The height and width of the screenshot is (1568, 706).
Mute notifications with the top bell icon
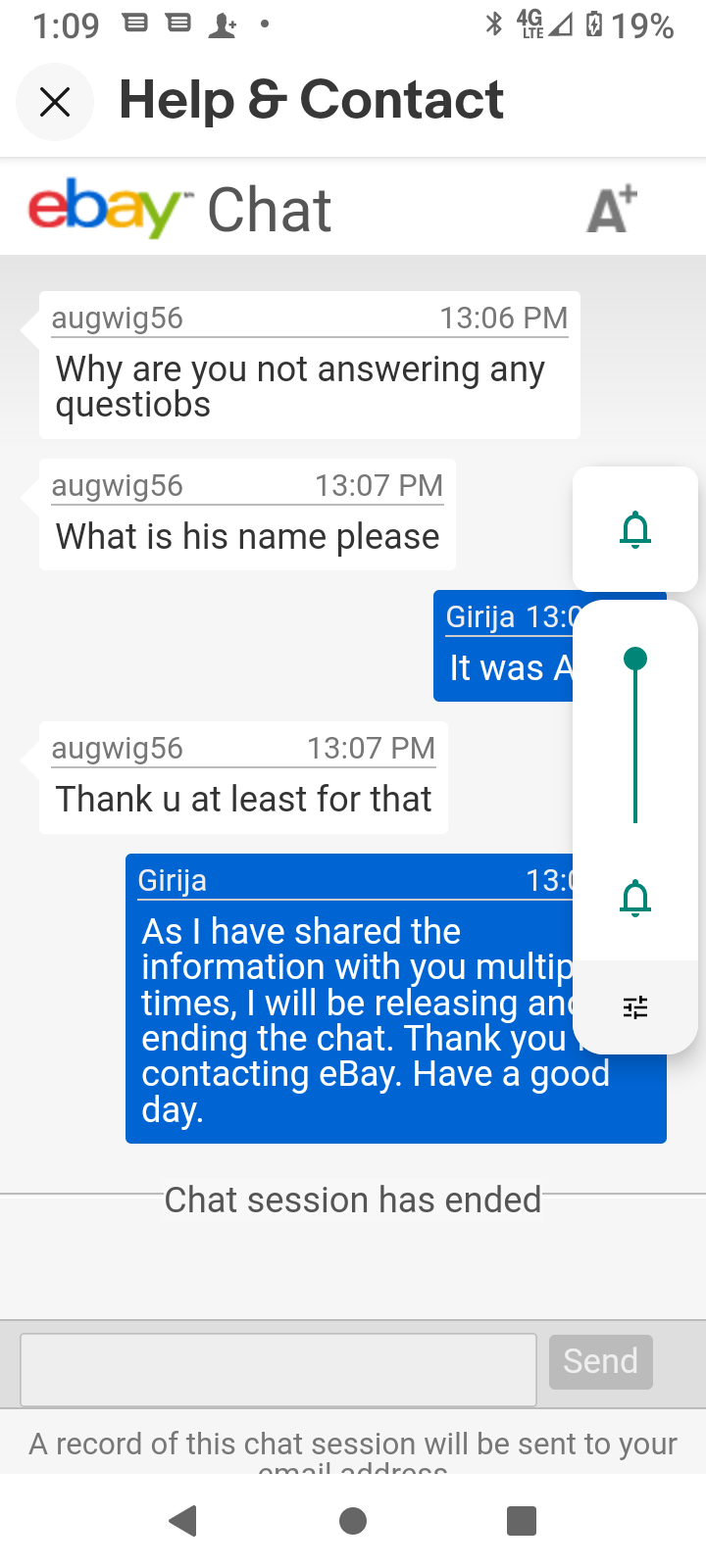click(x=635, y=529)
